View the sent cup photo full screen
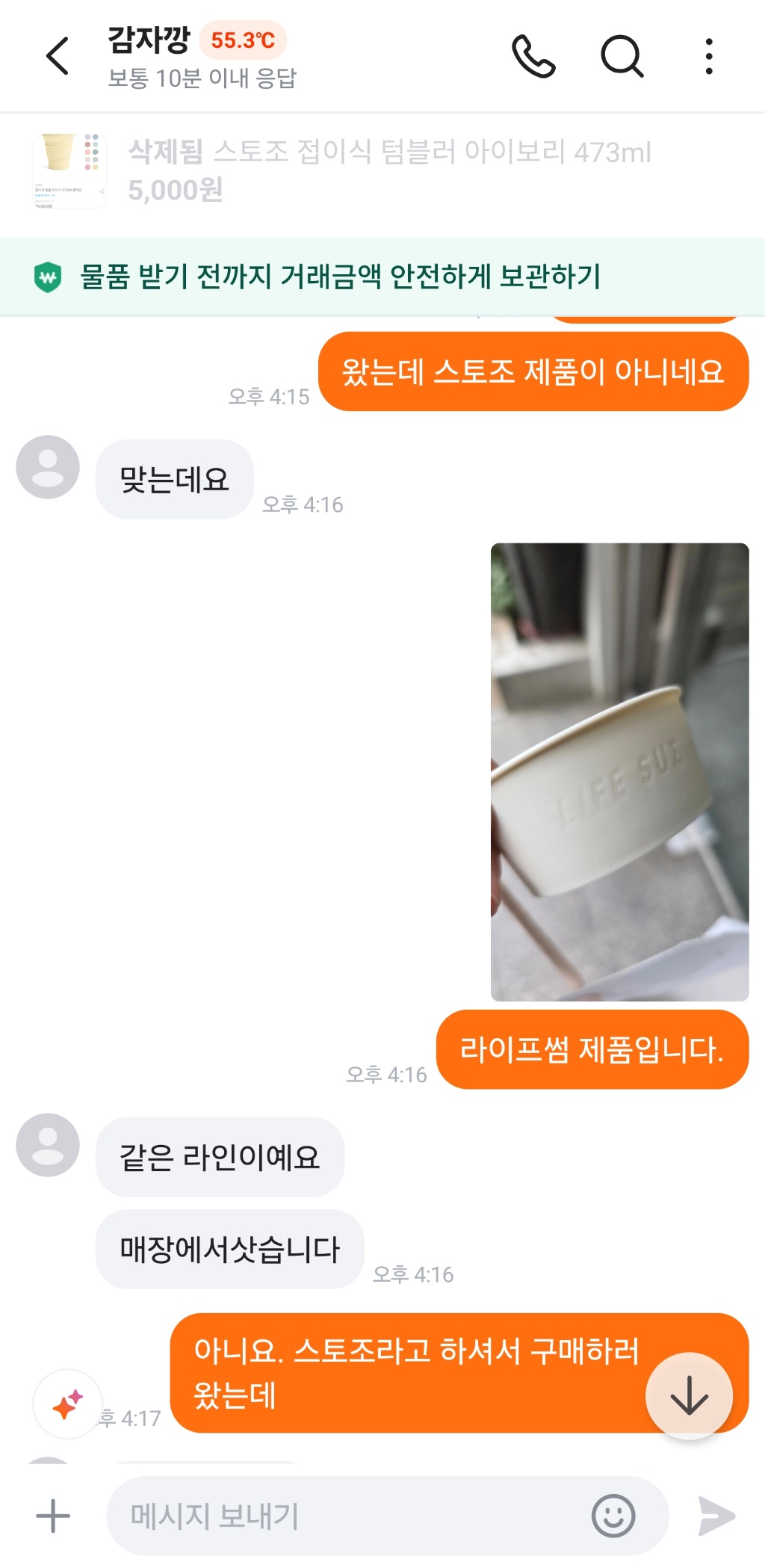The width and height of the screenshot is (765, 1568). (619, 771)
